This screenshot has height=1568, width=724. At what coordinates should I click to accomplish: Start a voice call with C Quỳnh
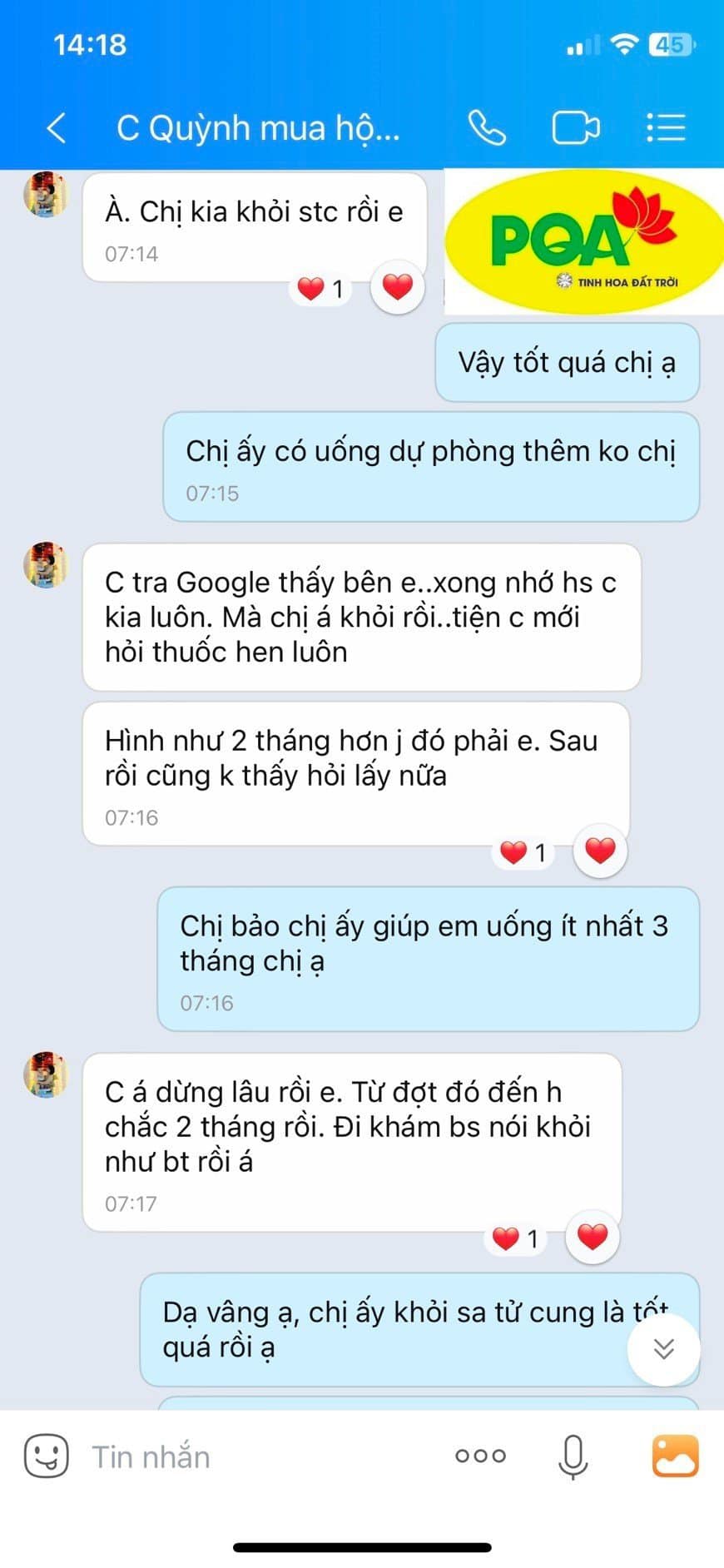(487, 128)
